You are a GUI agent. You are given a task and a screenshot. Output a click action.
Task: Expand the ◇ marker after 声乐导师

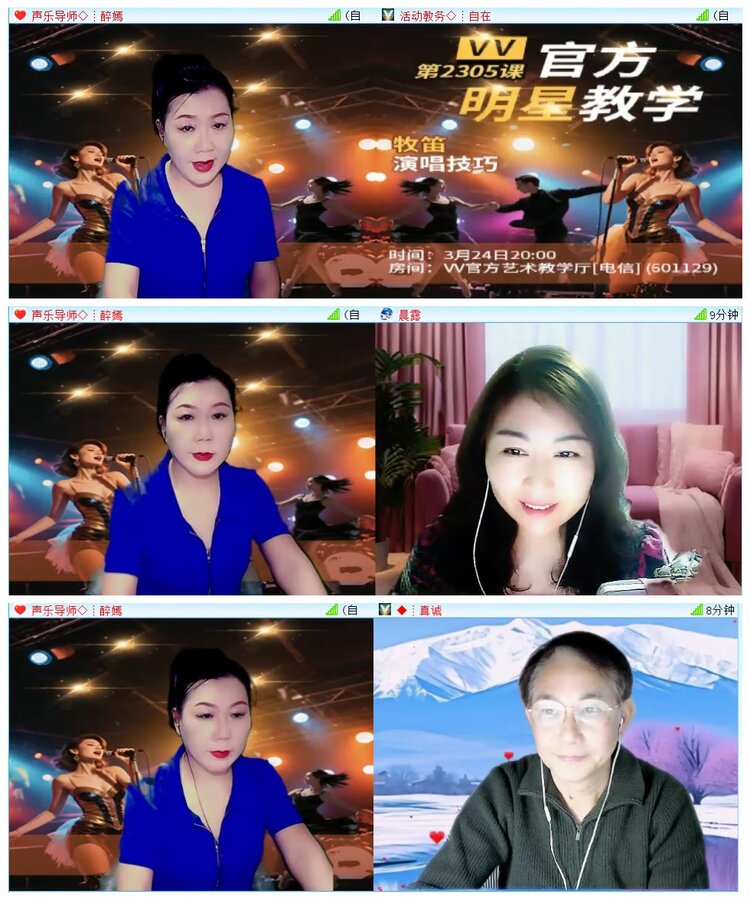click(82, 13)
